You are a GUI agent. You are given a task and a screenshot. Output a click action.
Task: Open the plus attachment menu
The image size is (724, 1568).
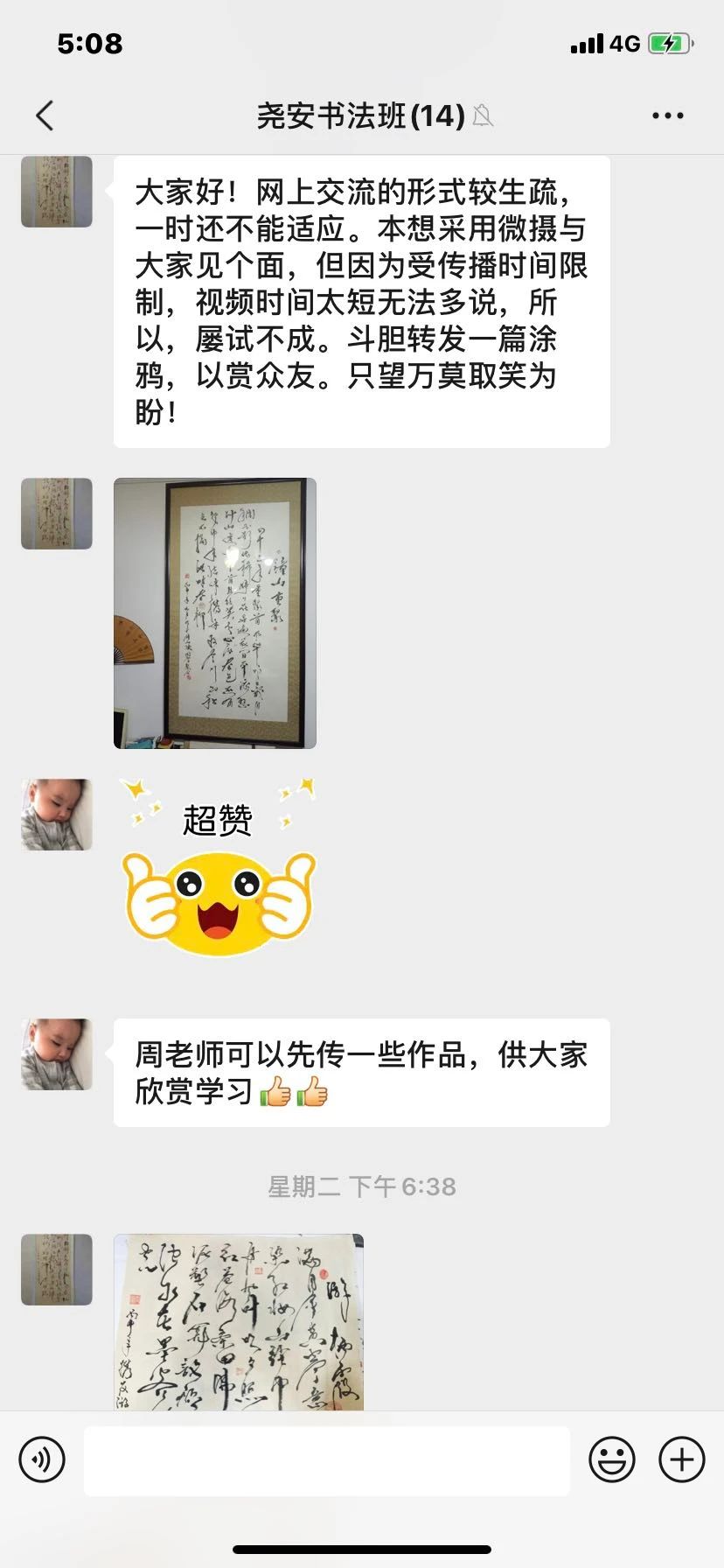tap(682, 1459)
